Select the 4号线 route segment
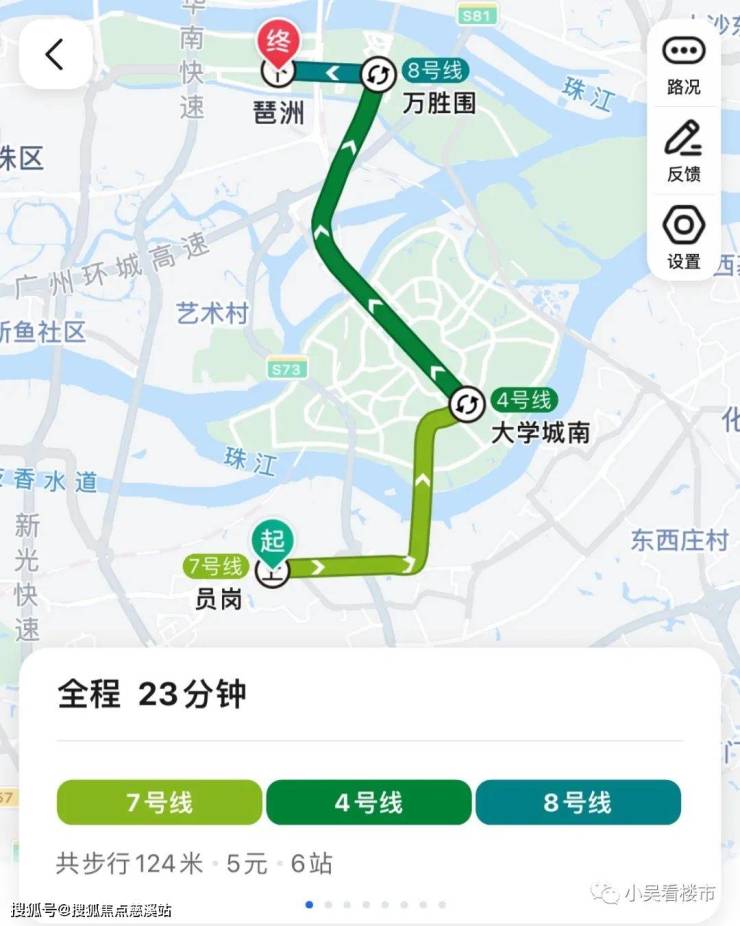 pyautogui.click(x=368, y=802)
